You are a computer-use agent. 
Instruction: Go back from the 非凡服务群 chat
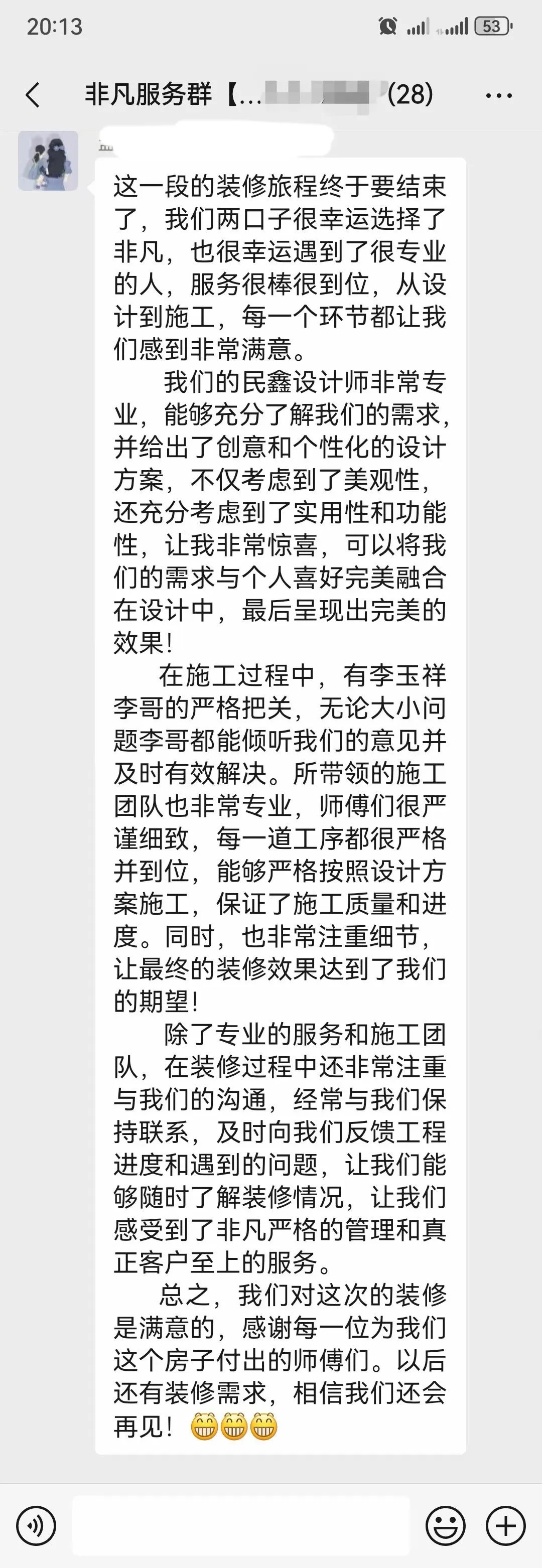(x=34, y=95)
